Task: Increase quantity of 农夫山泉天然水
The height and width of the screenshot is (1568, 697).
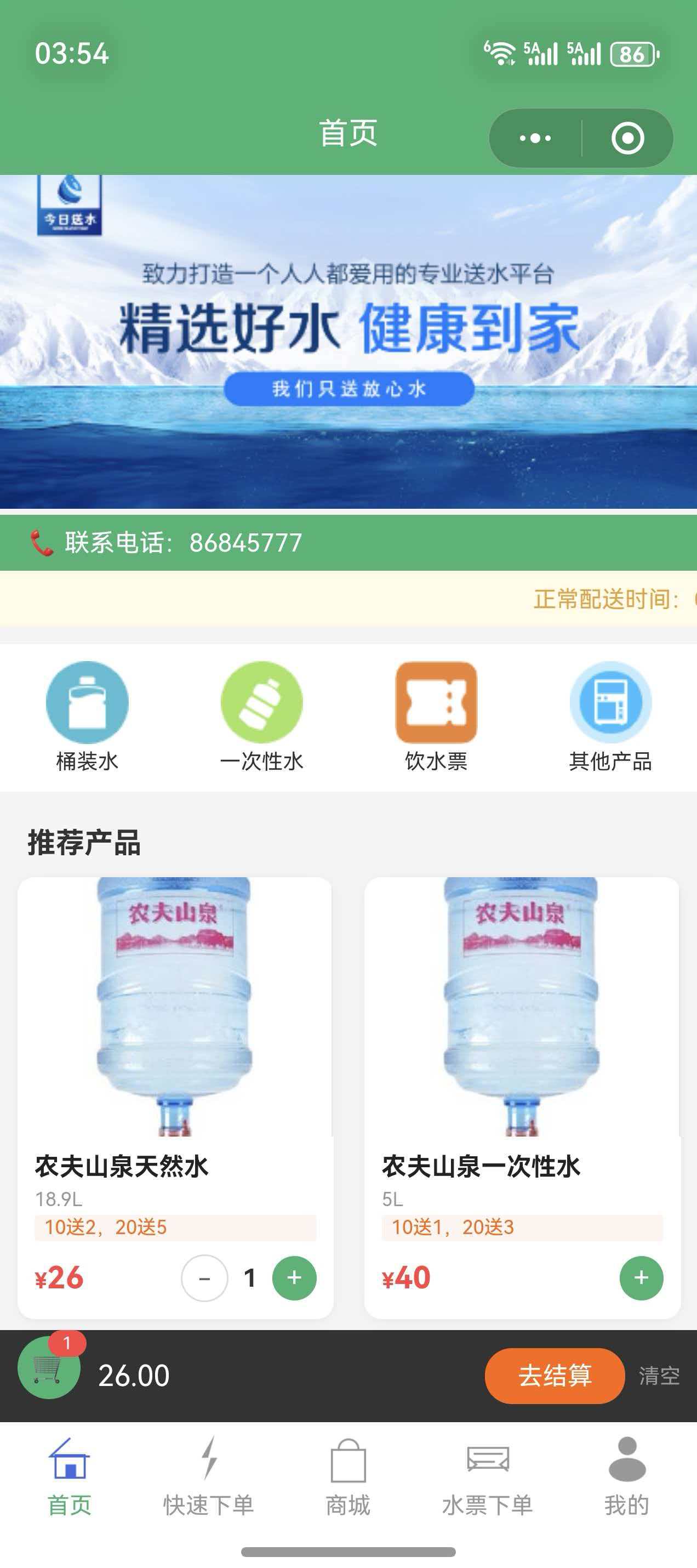Action: [x=294, y=1277]
